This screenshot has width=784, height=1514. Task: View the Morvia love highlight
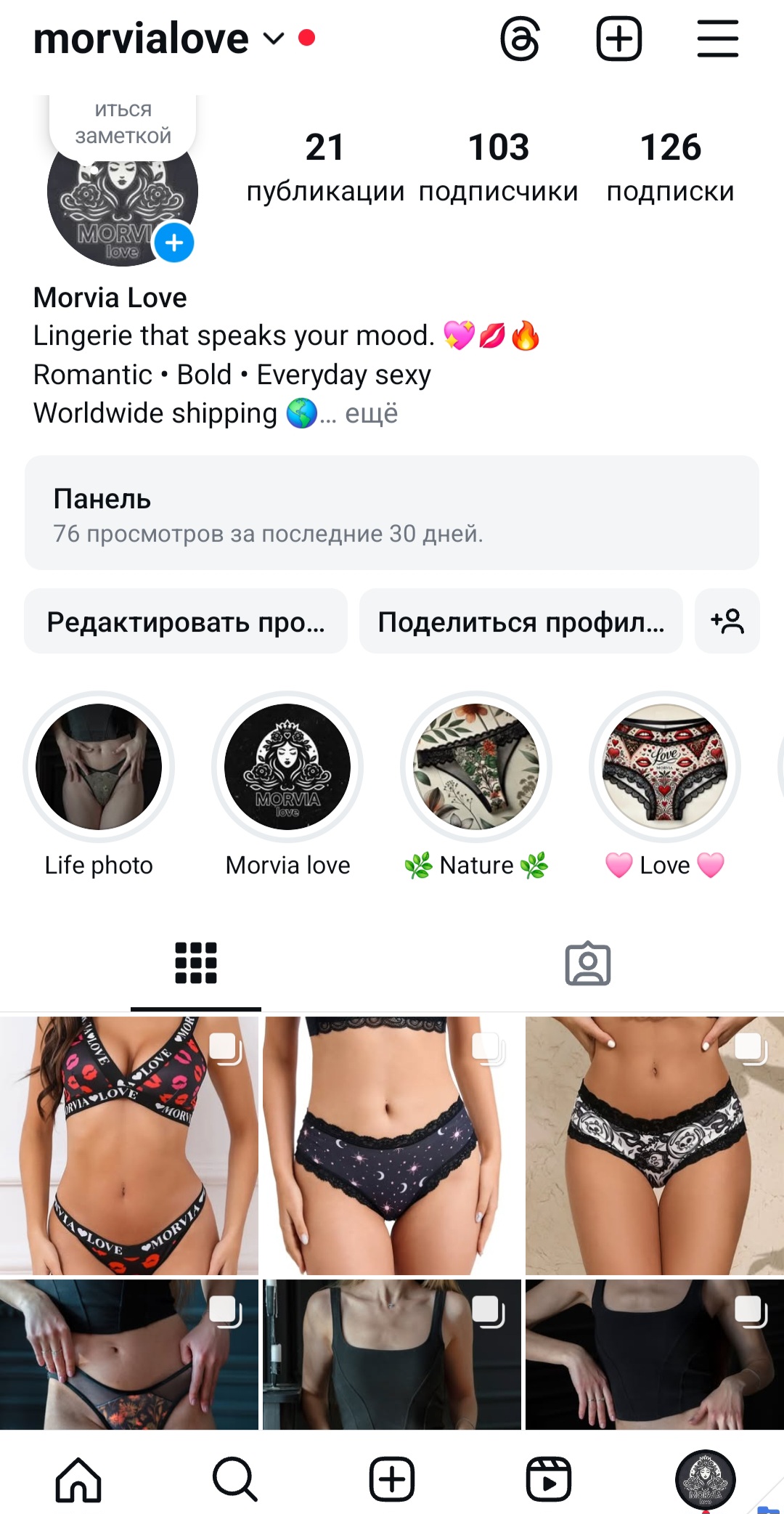pyautogui.click(x=287, y=768)
